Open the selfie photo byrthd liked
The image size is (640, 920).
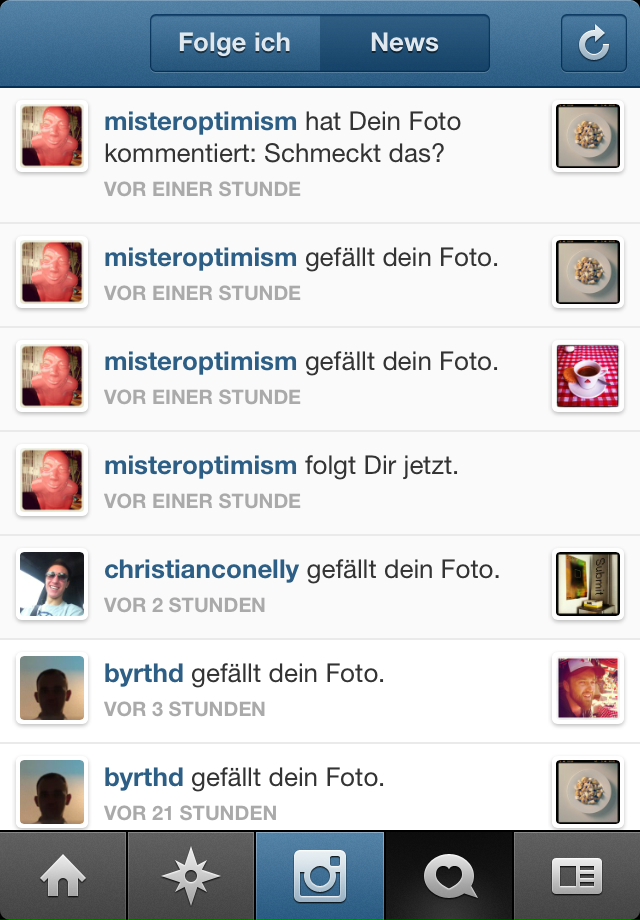587,688
